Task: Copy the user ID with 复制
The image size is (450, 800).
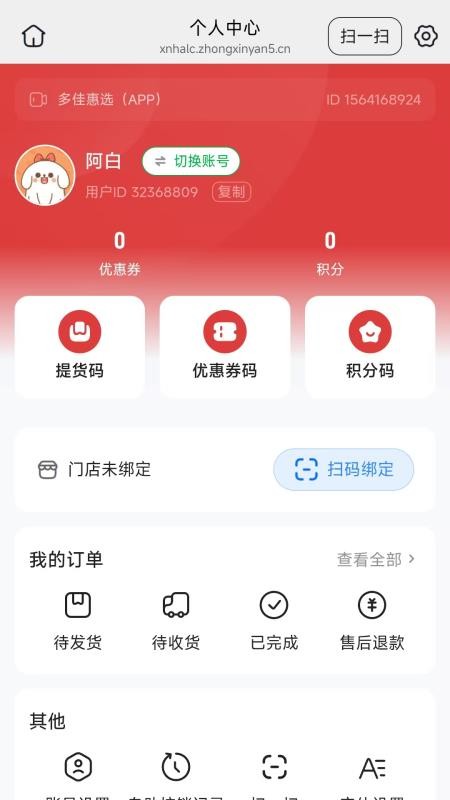Action: pos(232,192)
